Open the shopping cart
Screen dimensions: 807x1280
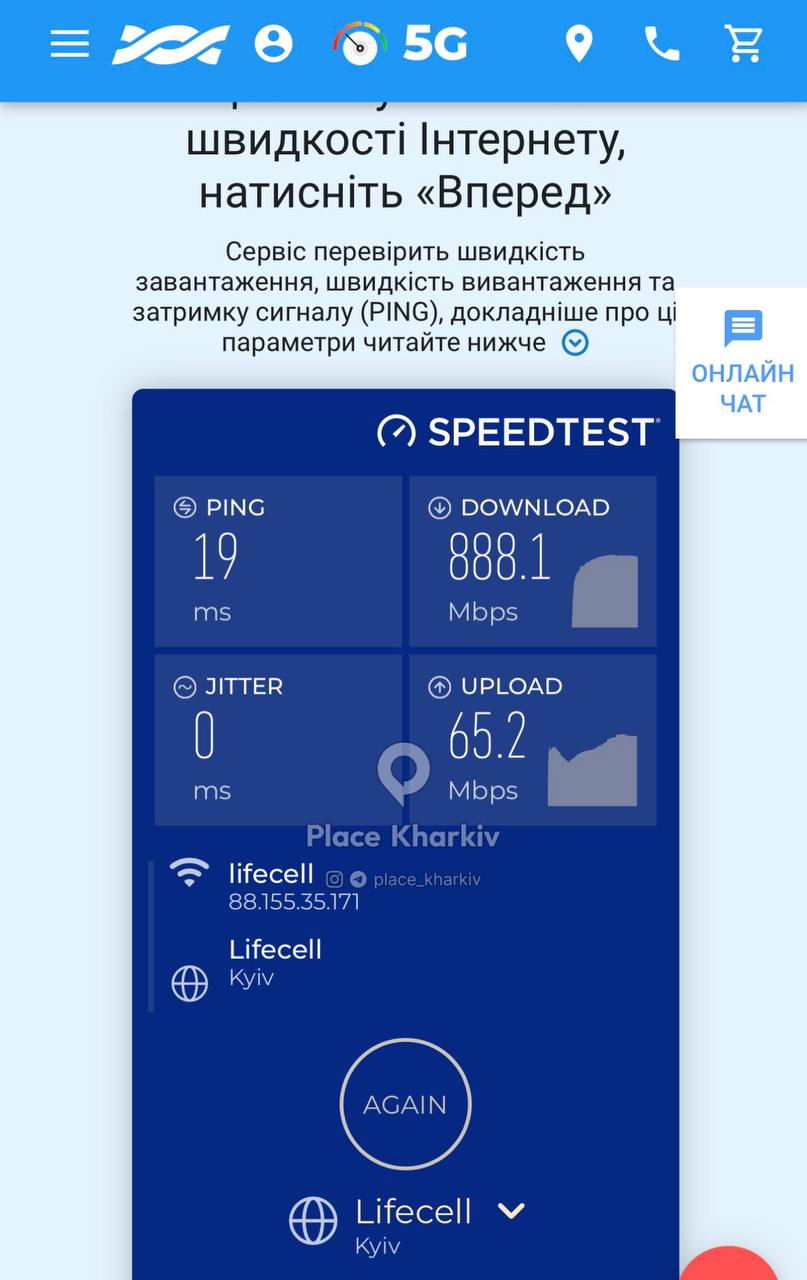[x=743, y=44]
